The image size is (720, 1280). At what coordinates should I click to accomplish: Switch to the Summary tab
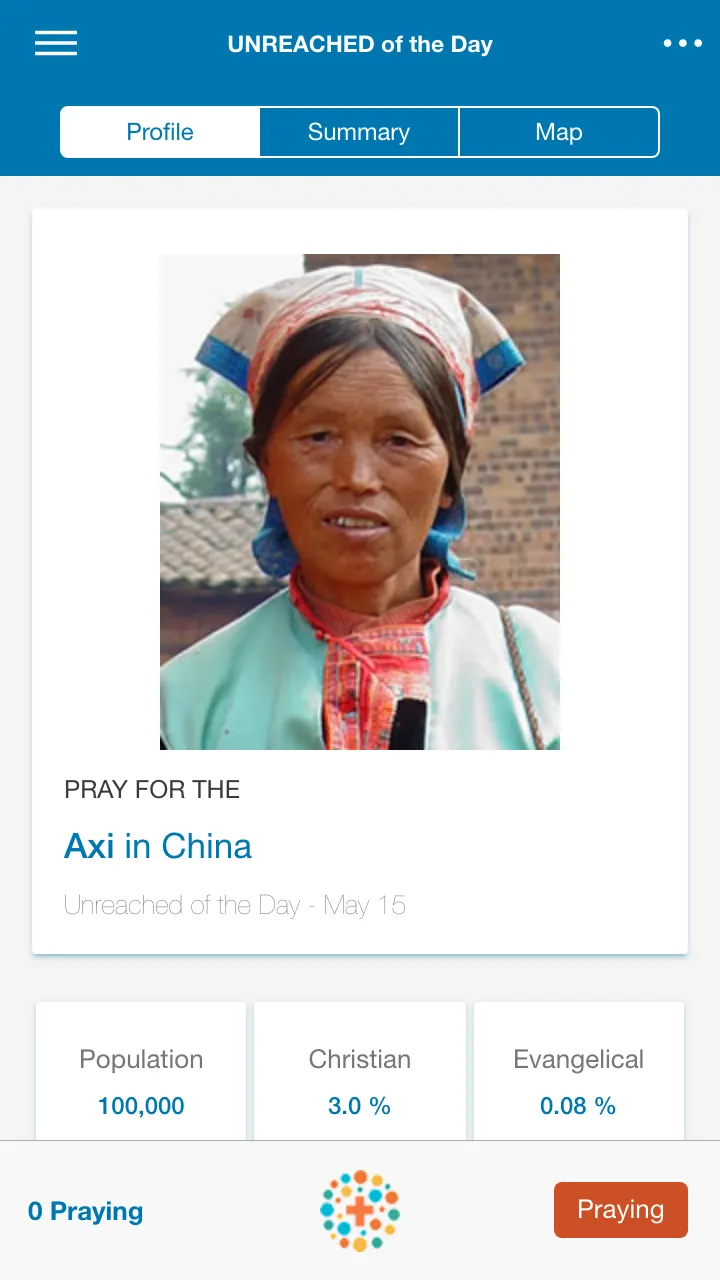point(359,132)
